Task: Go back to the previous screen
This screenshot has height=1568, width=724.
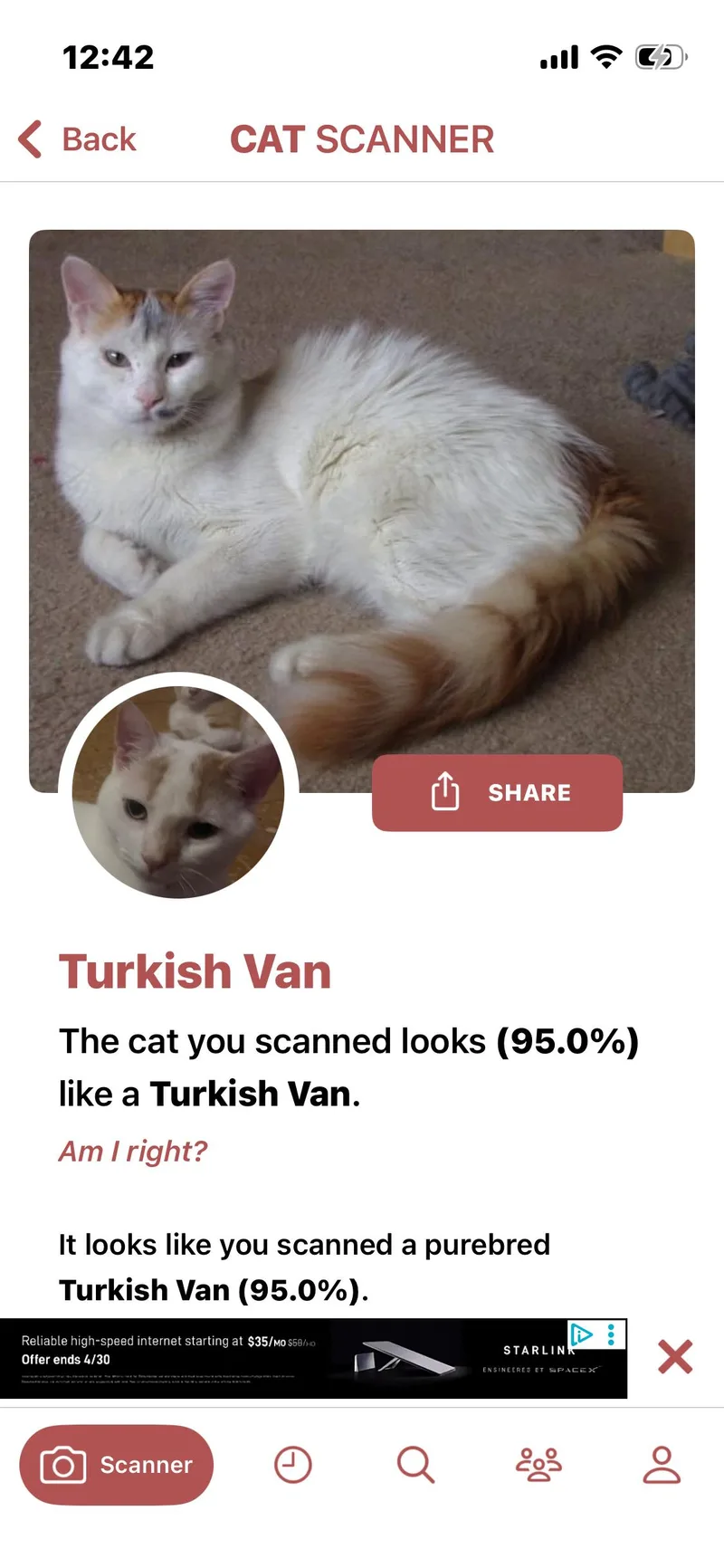Action: click(x=78, y=139)
